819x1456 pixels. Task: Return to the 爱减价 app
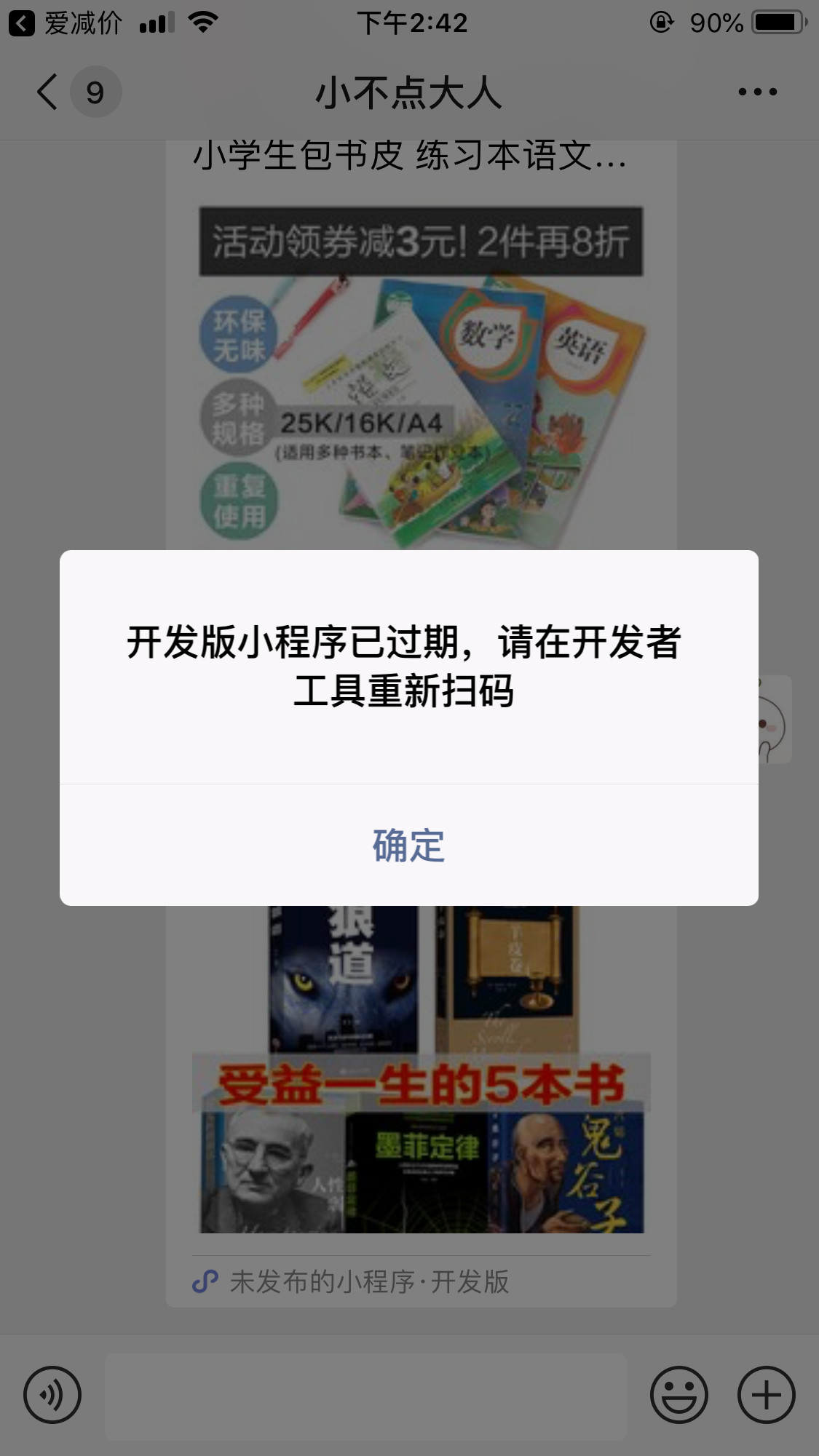[x=66, y=23]
